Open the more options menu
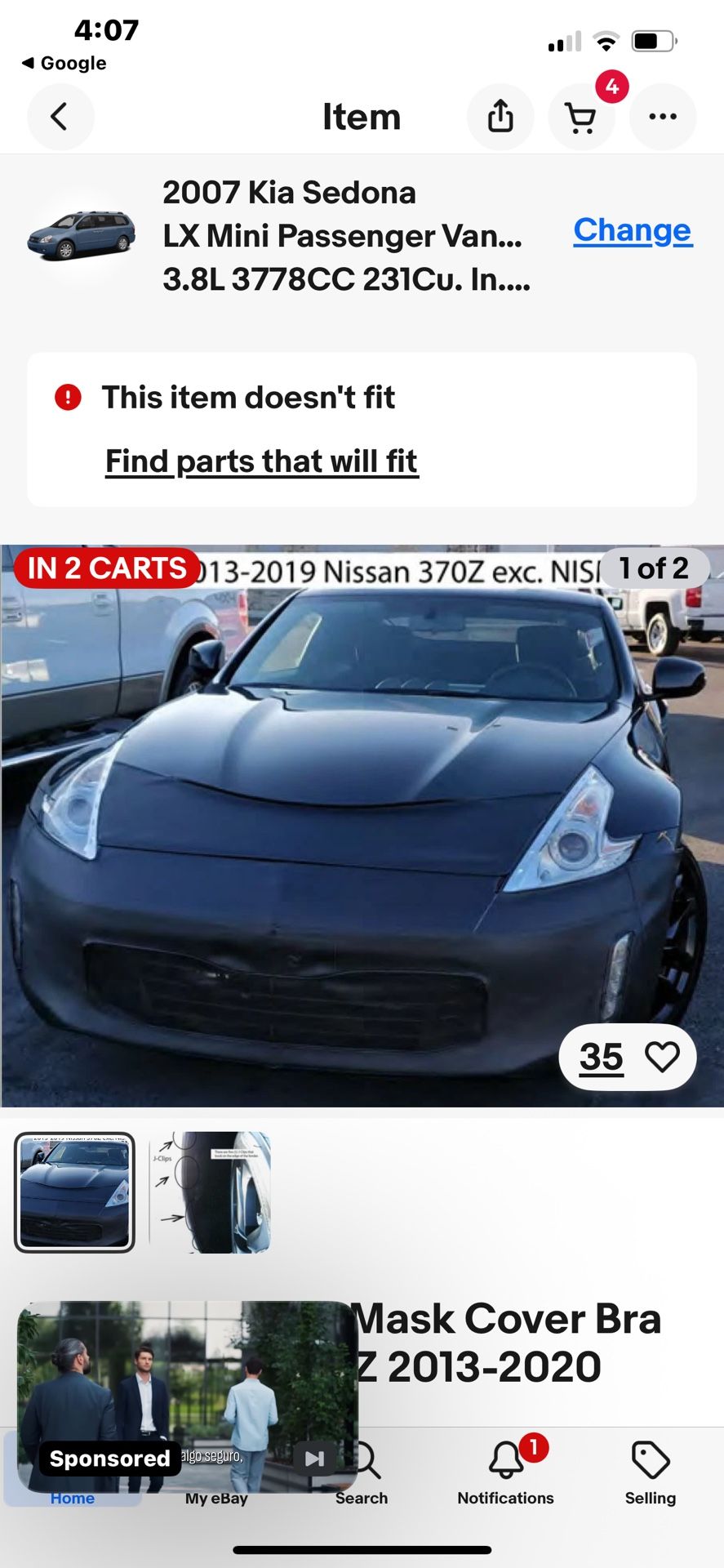Viewport: 724px width, 1568px height. tap(663, 117)
